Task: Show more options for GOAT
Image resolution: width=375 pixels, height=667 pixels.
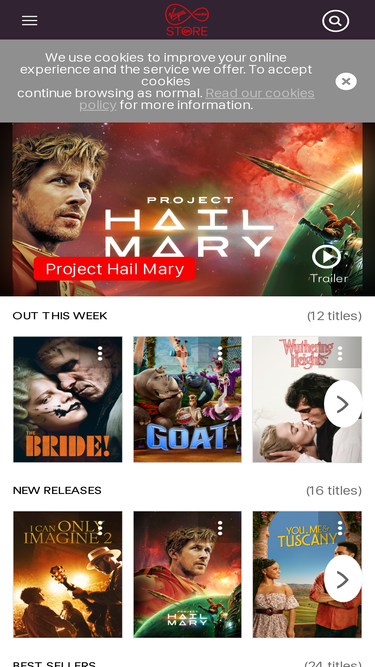Action: tap(220, 353)
